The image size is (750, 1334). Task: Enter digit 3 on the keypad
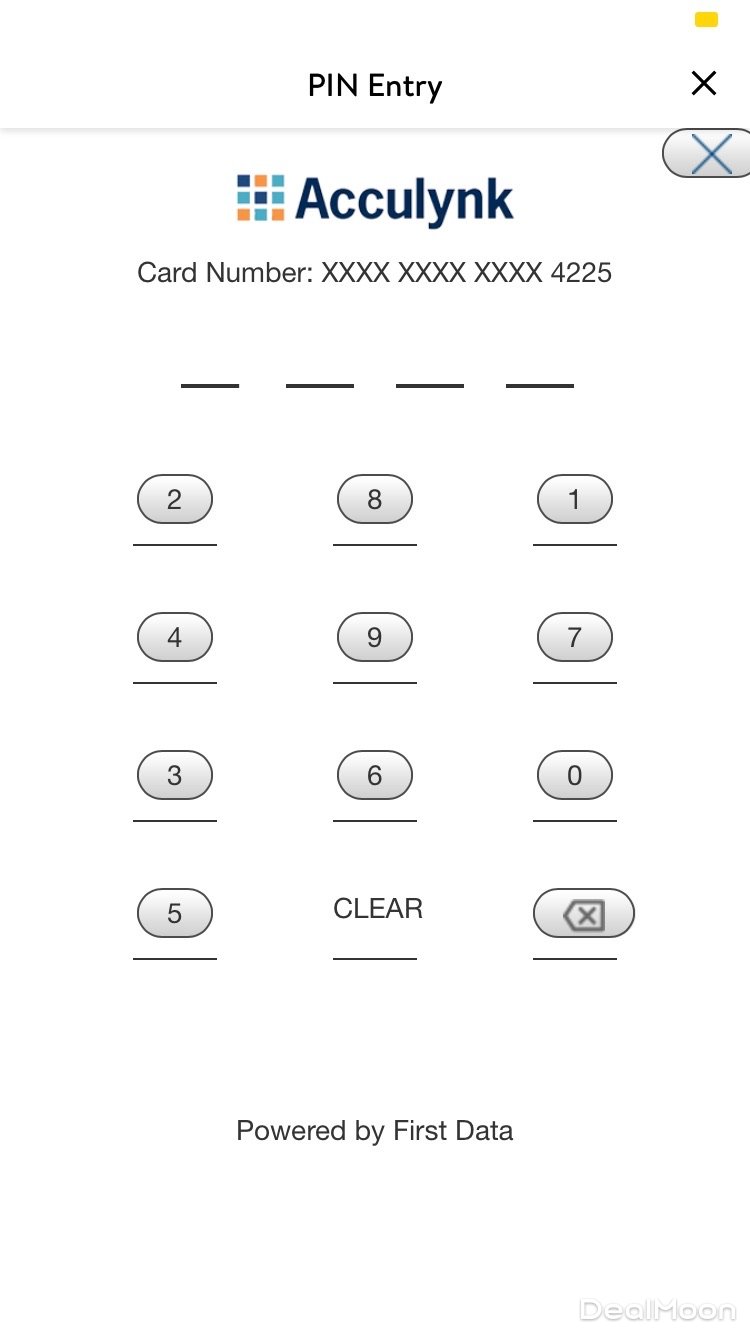coord(175,775)
